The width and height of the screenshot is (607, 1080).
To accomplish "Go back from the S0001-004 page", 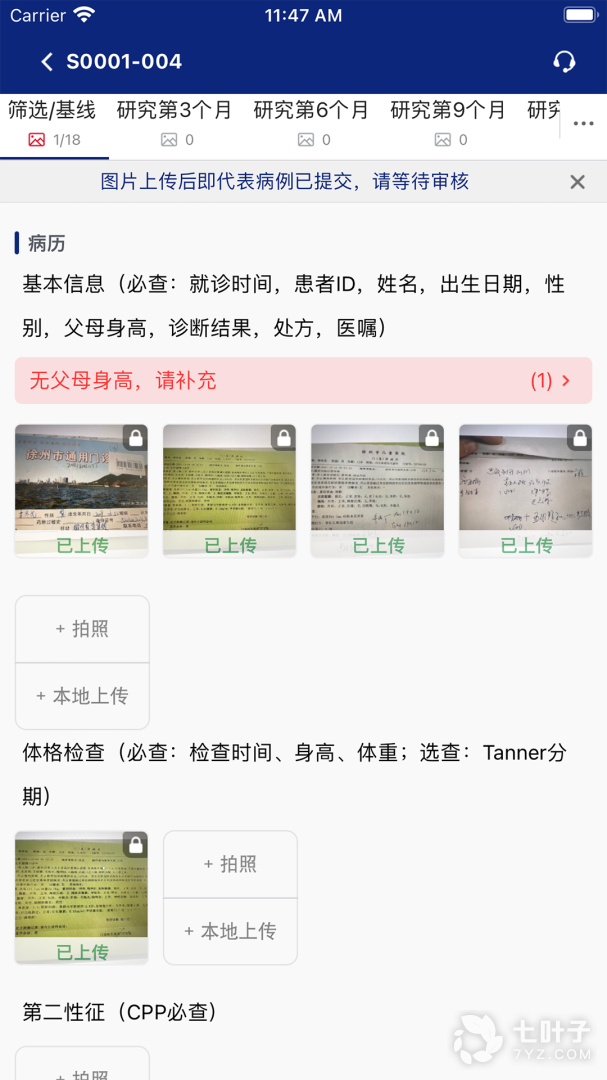I will (47, 62).
